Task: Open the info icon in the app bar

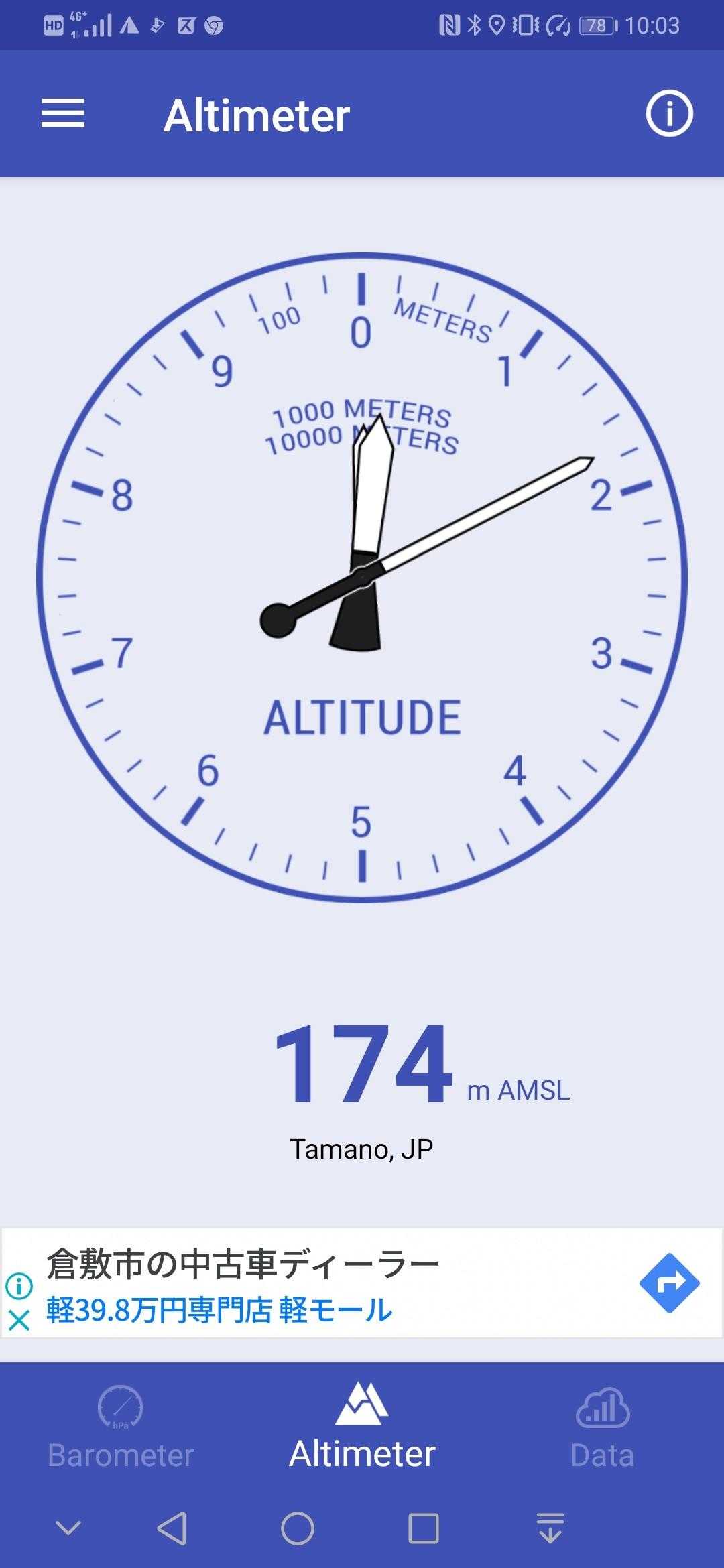Action: [x=668, y=113]
